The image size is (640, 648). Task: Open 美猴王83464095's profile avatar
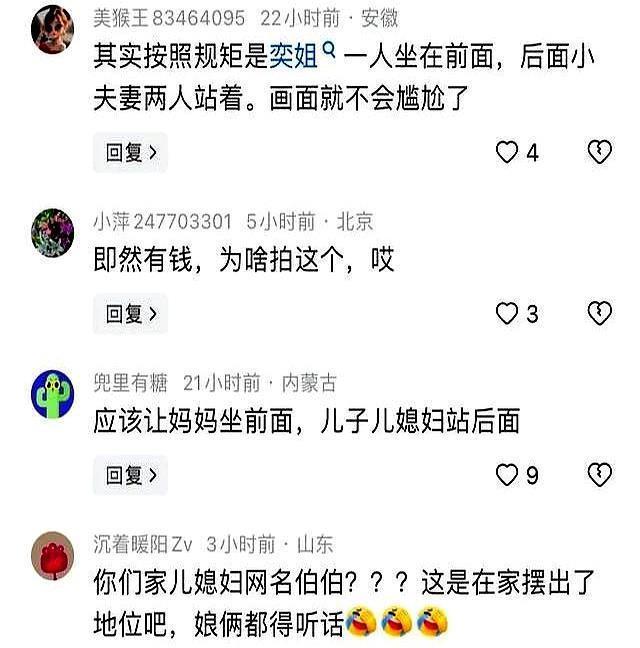pos(52,29)
